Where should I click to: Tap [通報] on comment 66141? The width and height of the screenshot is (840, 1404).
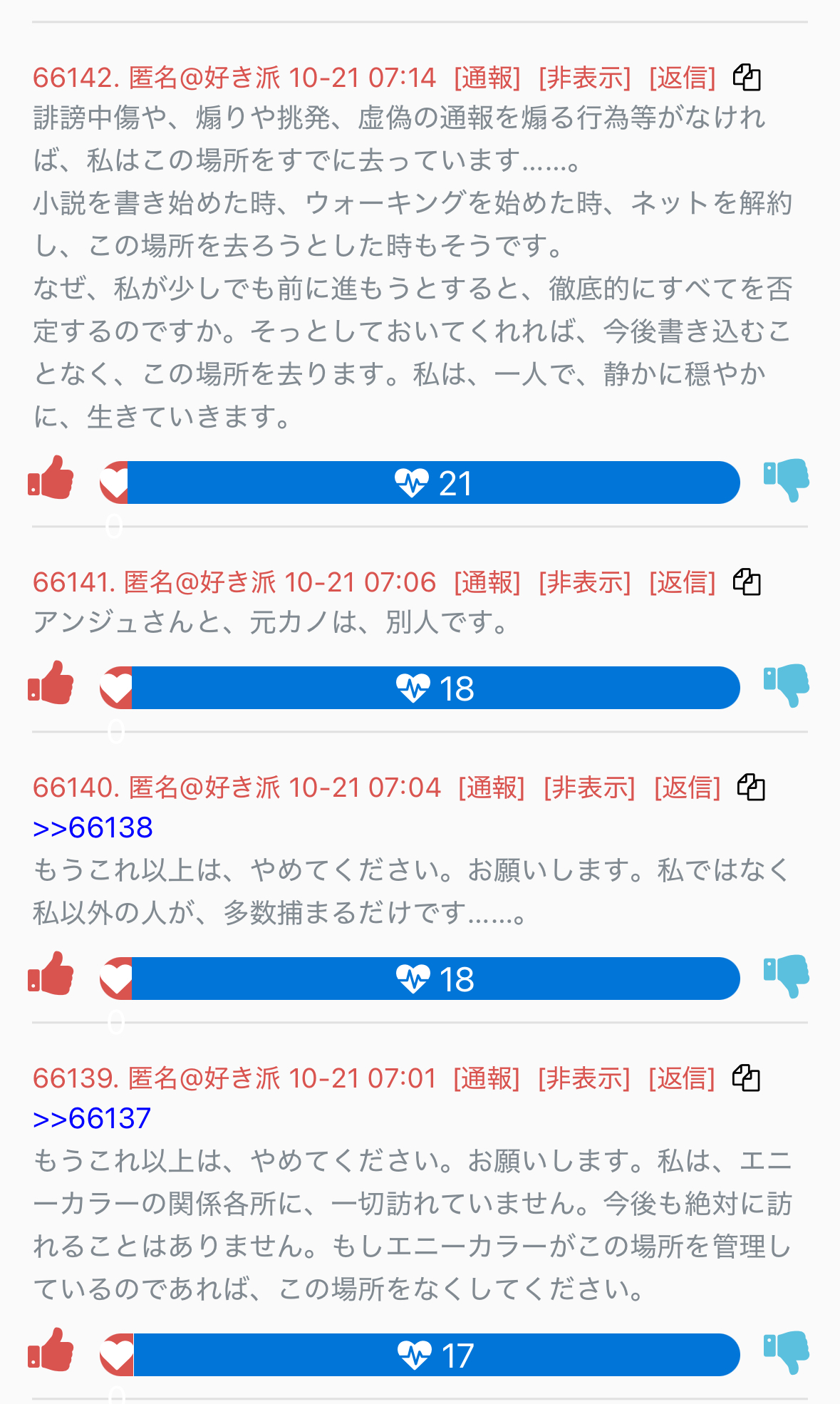tap(487, 582)
